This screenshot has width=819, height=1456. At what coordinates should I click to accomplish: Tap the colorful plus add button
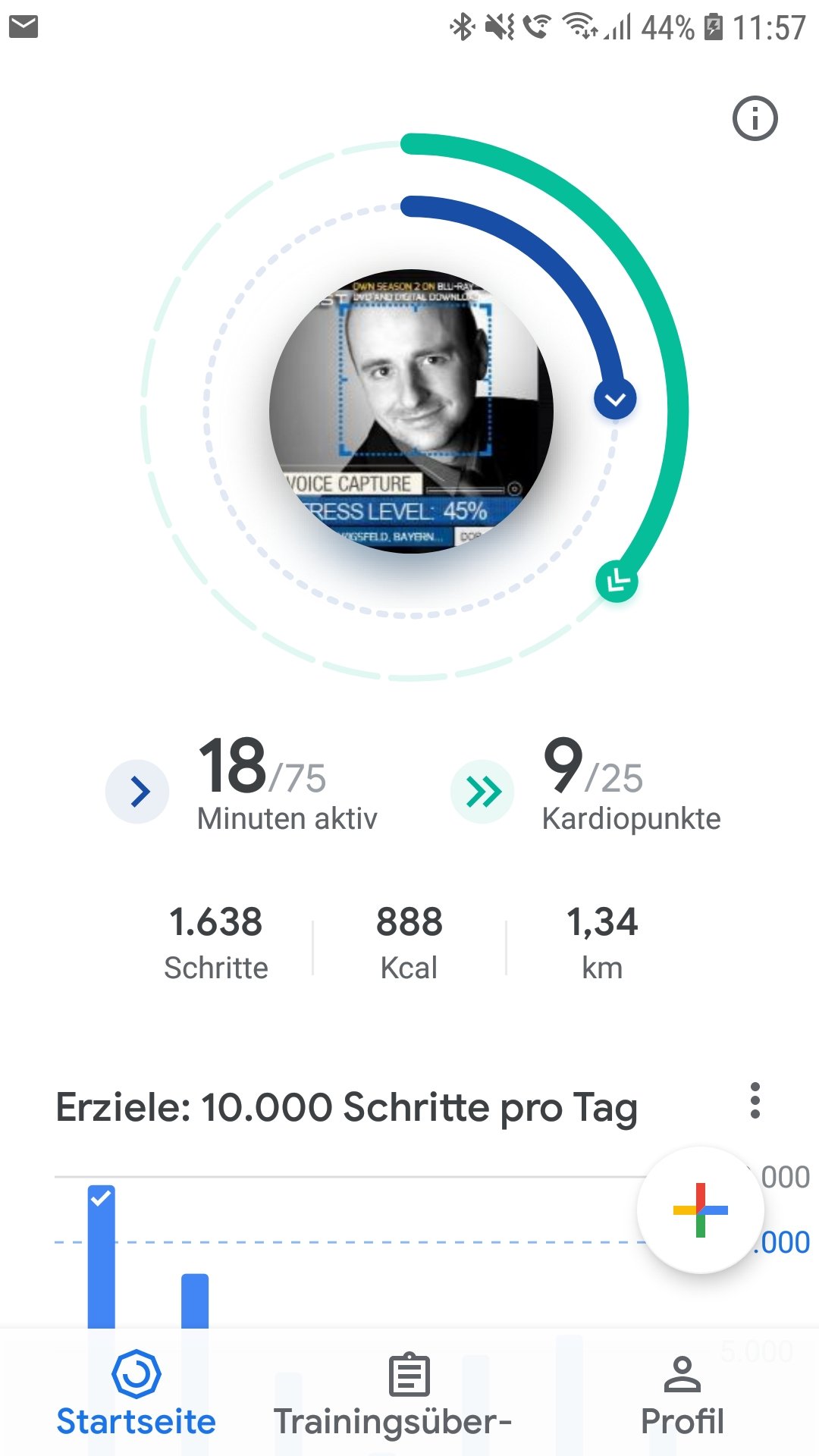(x=700, y=1210)
